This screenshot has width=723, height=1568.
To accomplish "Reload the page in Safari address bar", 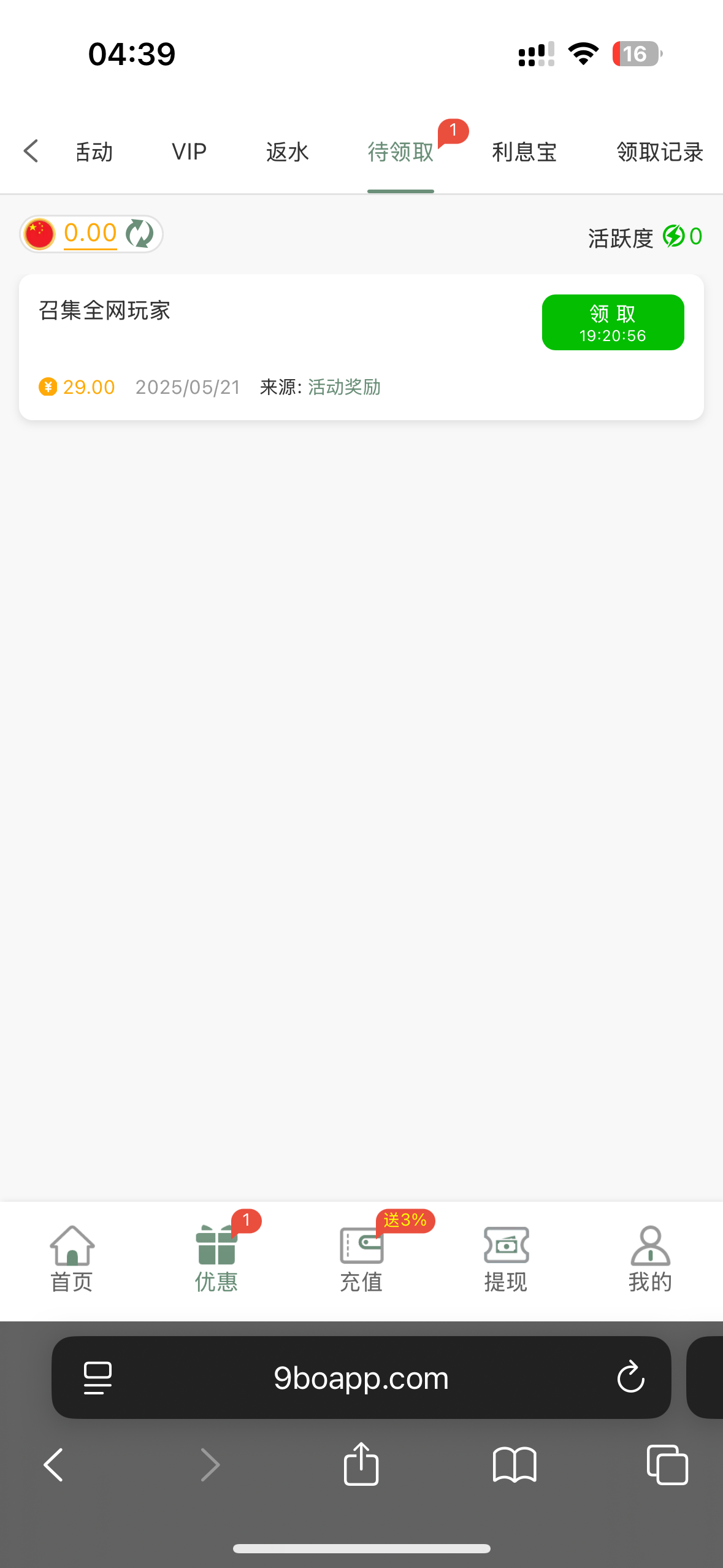I will 630,1377.
